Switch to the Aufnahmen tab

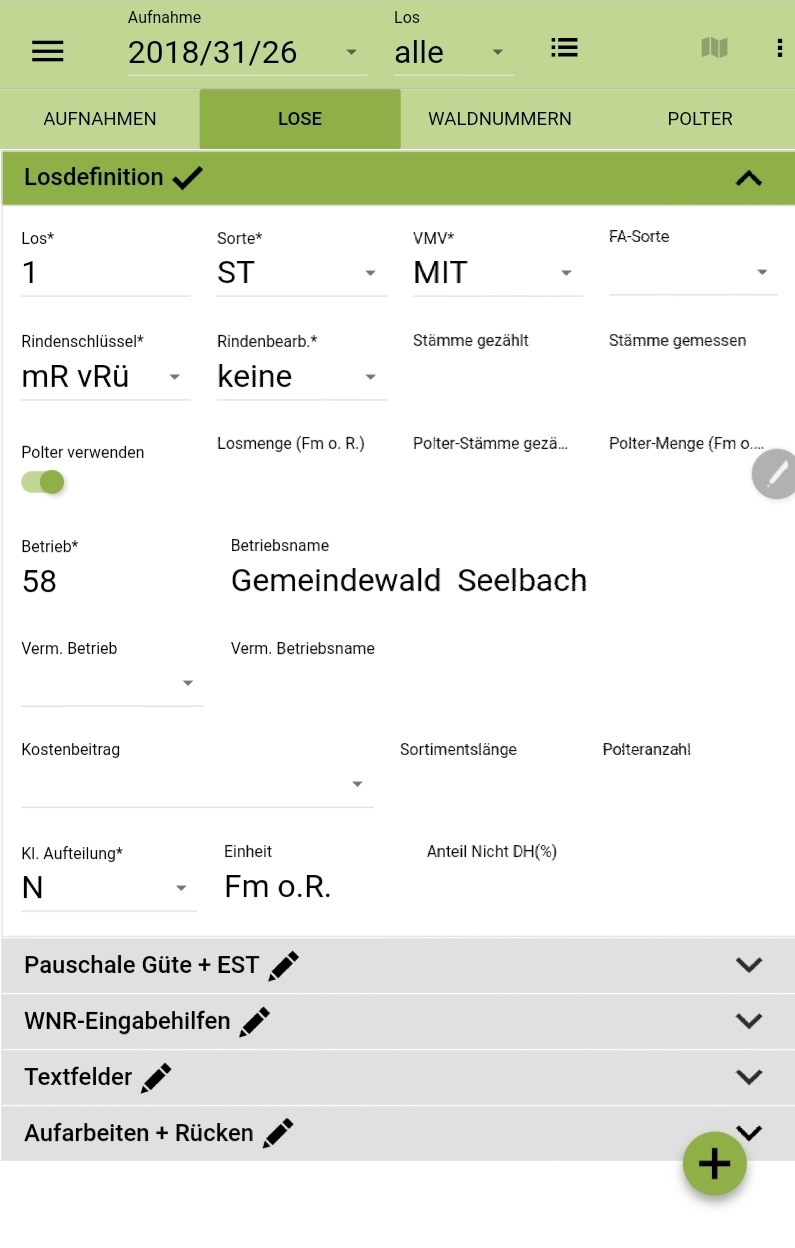(100, 119)
